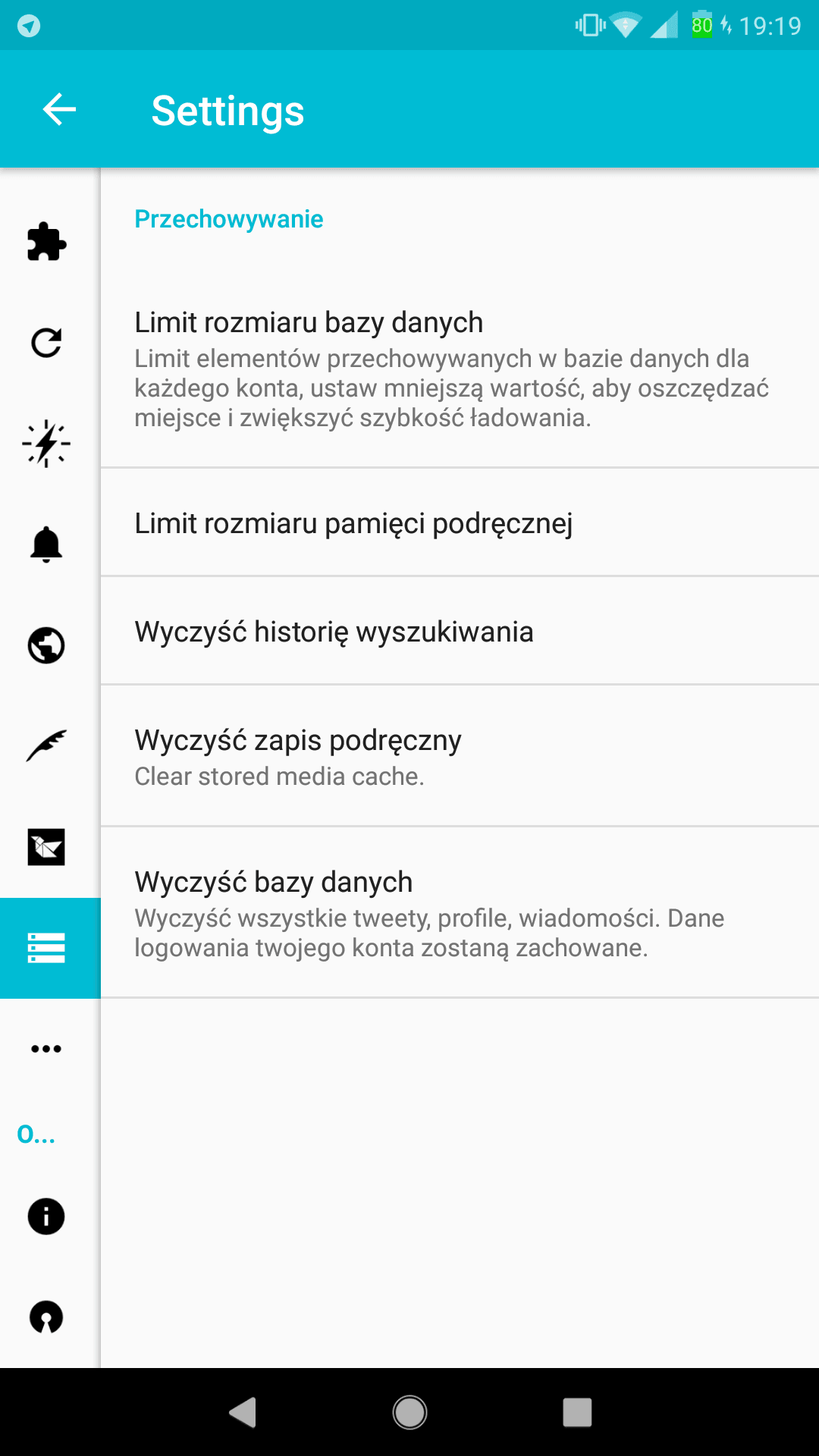Open Limit rozmiaru bazy danych
Viewport: 819px width, 1456px height.
coord(460,369)
